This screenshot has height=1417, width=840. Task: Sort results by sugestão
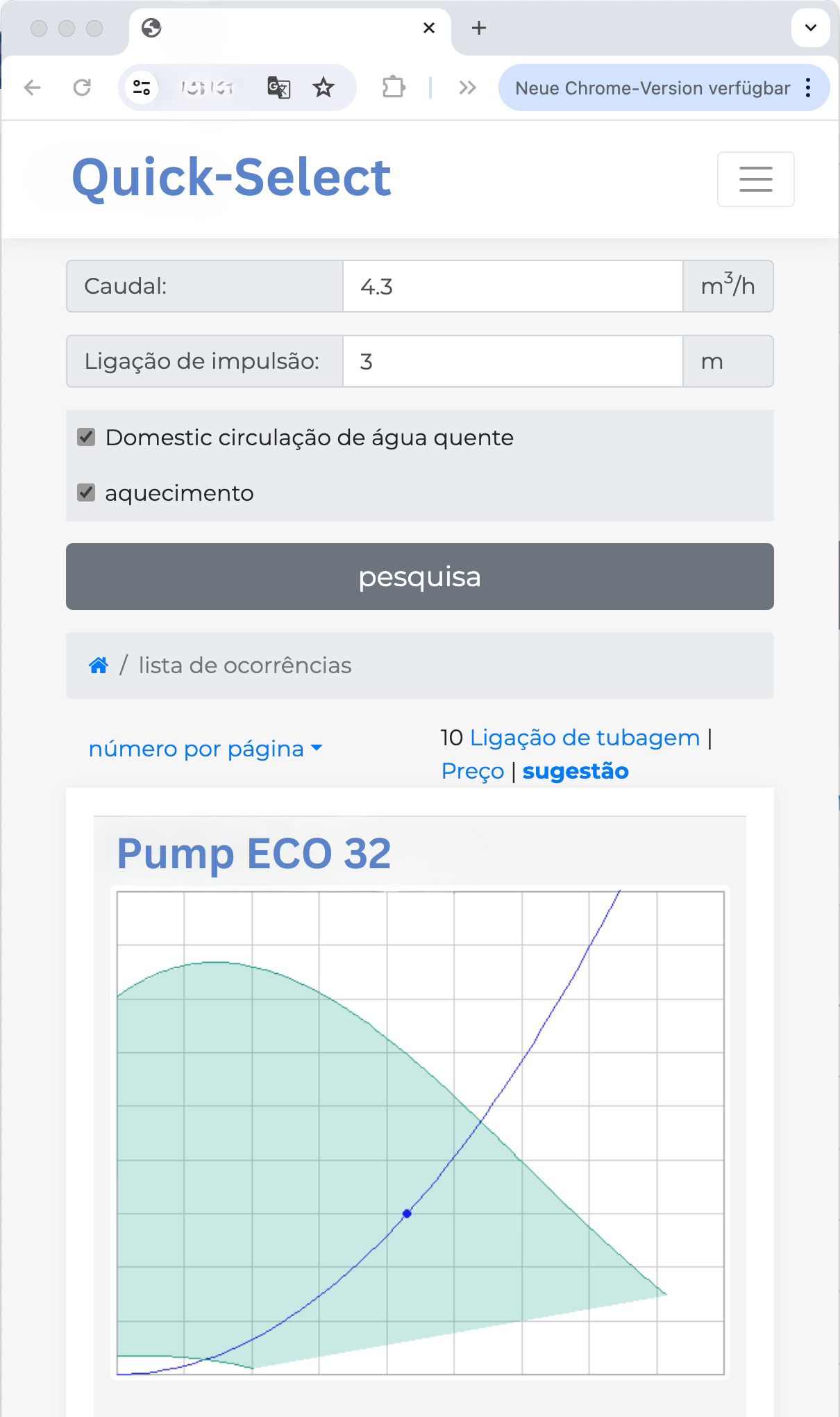tap(575, 771)
